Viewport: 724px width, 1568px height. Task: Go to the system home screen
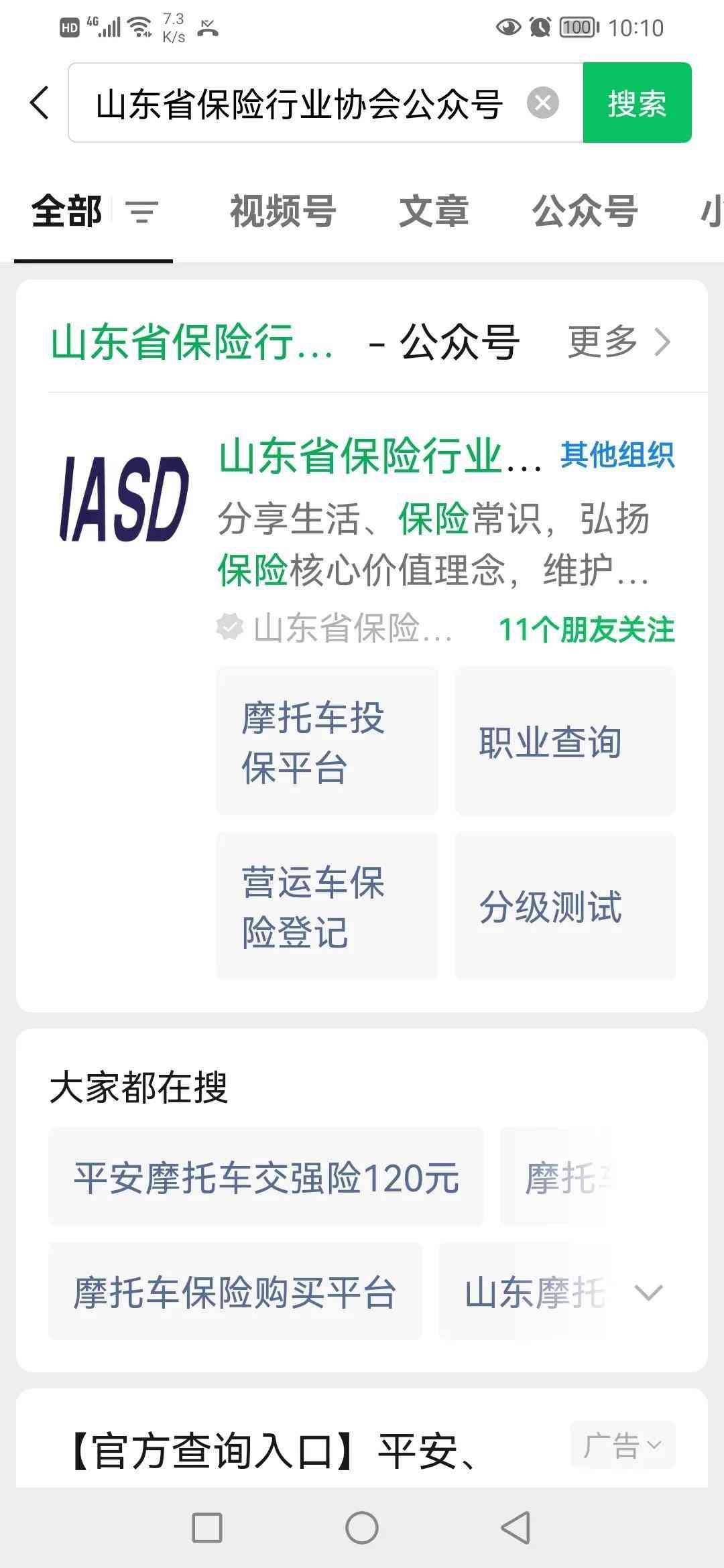[362, 1528]
